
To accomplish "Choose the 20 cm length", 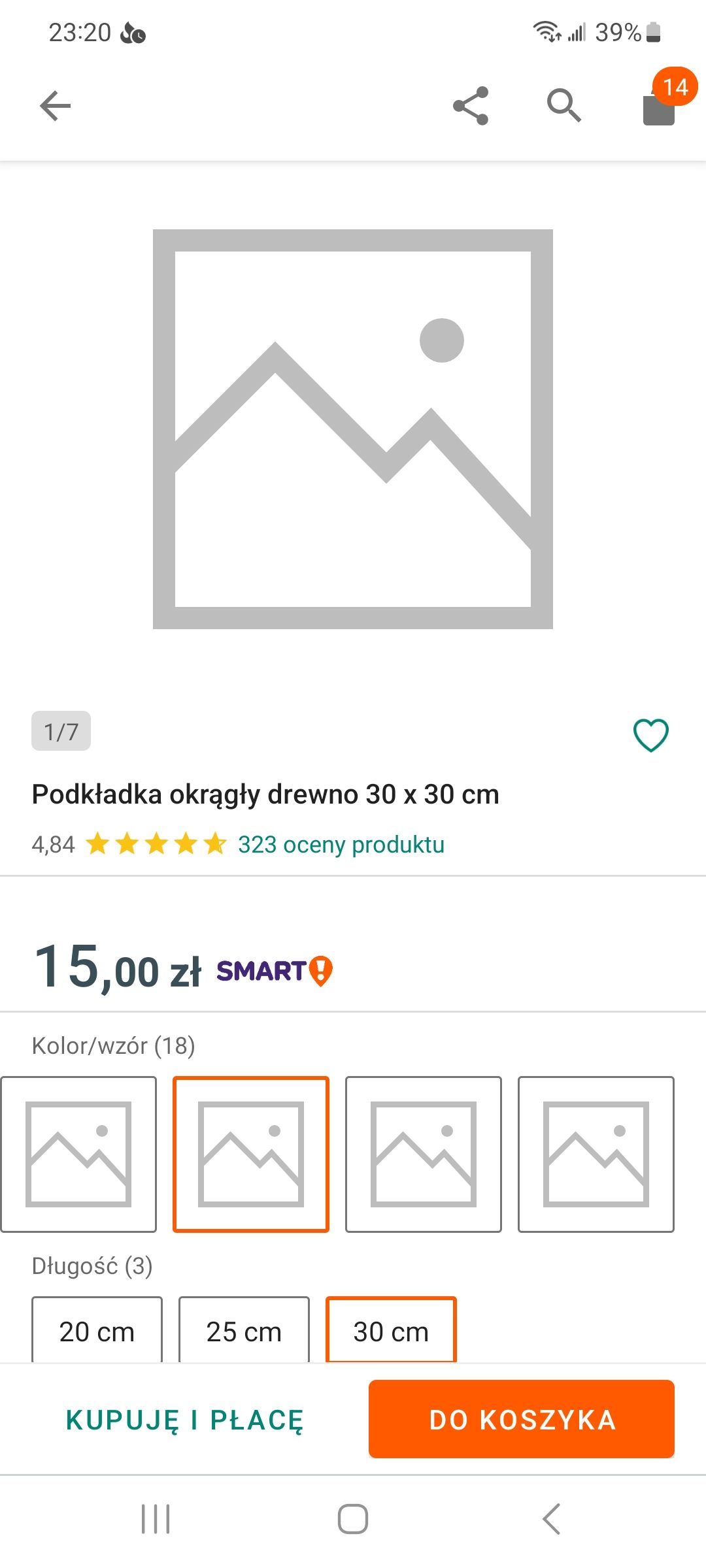I will click(x=97, y=1330).
